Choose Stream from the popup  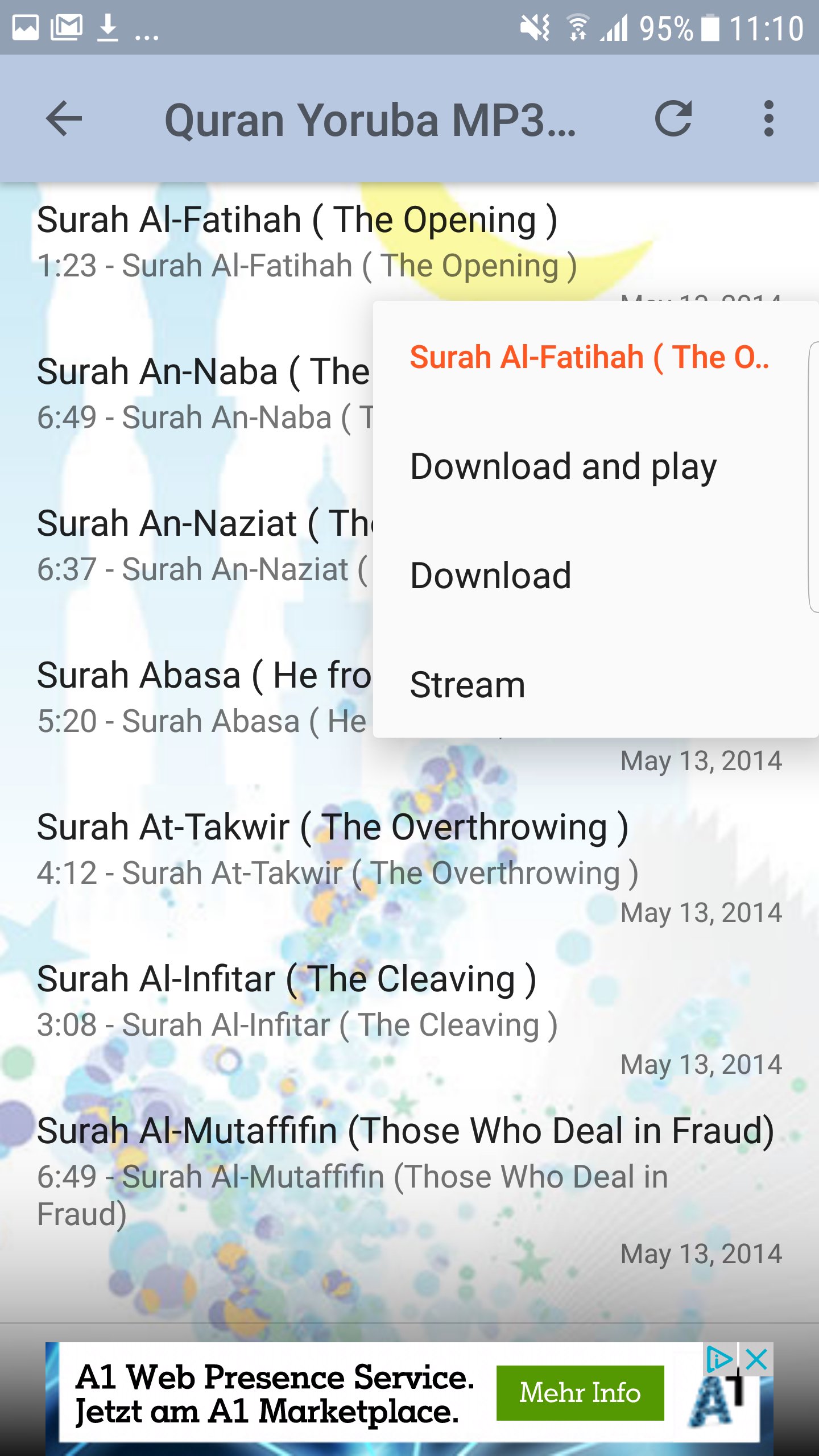(468, 685)
